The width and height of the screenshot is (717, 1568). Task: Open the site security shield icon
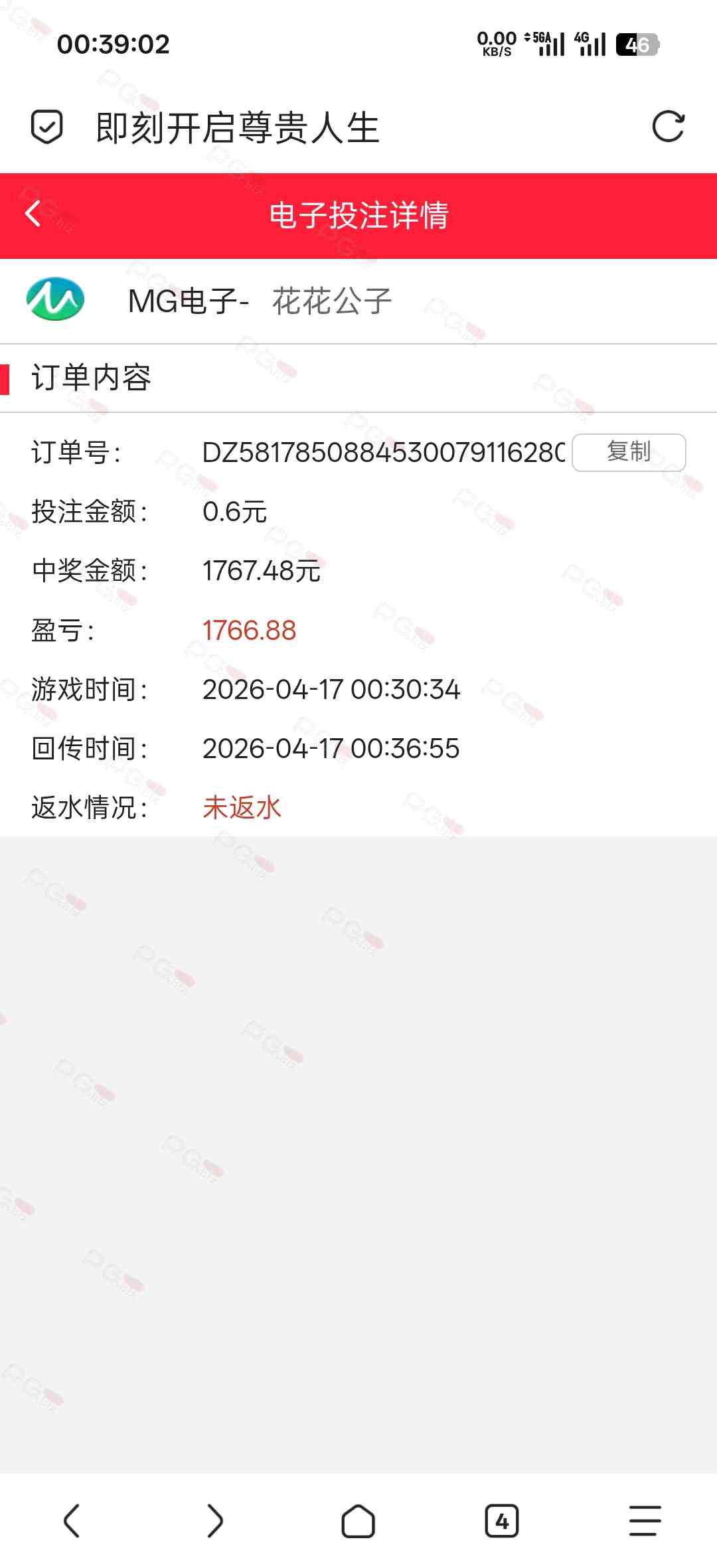tap(47, 127)
